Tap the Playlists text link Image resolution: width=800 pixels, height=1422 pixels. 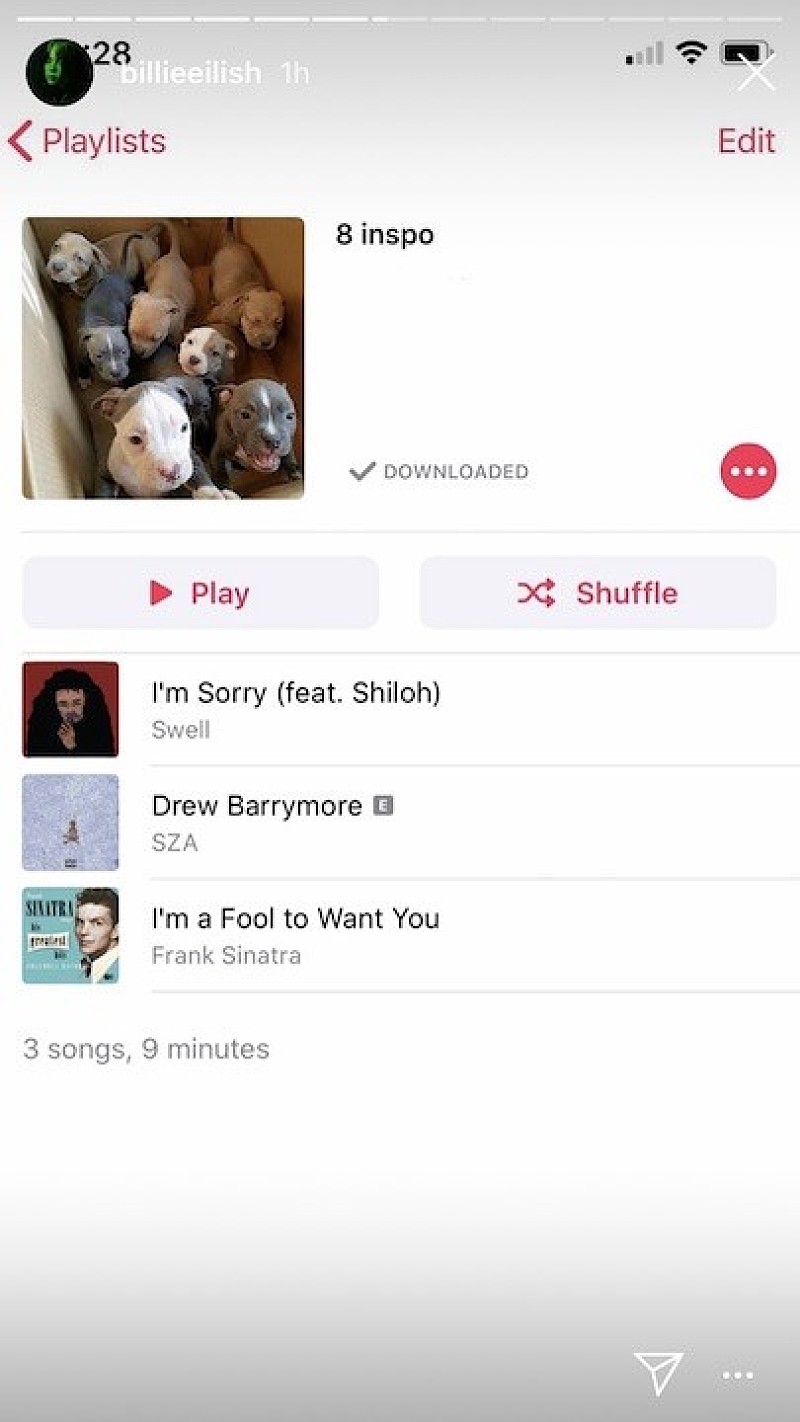click(x=104, y=141)
